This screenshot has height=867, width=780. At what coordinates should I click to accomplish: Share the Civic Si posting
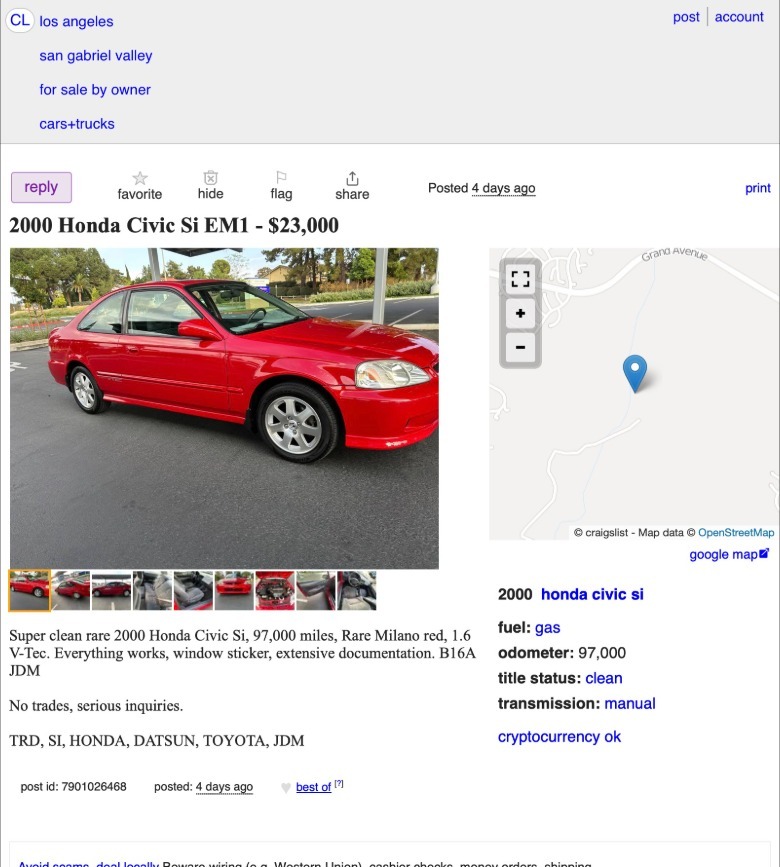[x=352, y=185]
